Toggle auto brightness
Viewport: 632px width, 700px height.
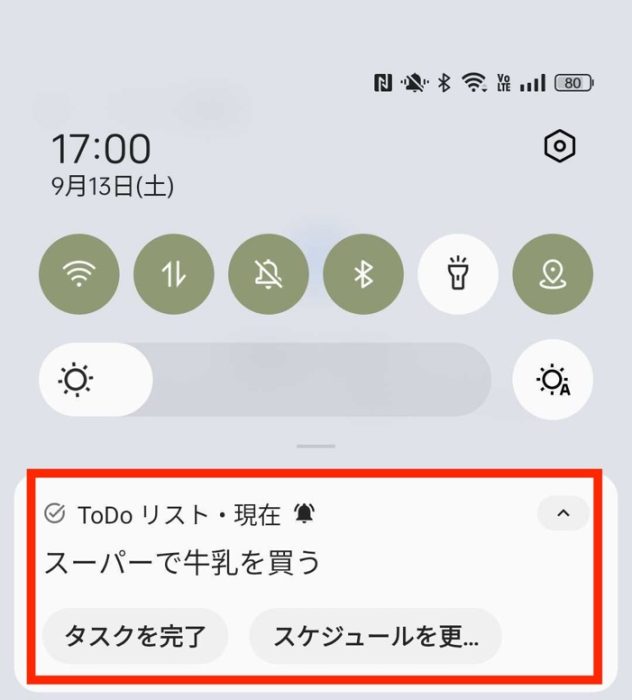(x=553, y=380)
